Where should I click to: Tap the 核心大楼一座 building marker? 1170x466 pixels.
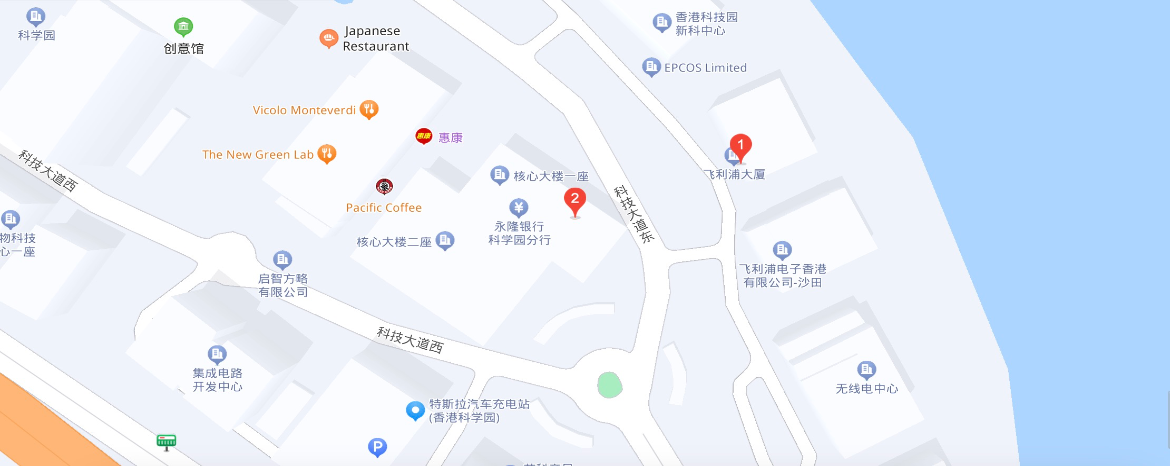tap(500, 176)
